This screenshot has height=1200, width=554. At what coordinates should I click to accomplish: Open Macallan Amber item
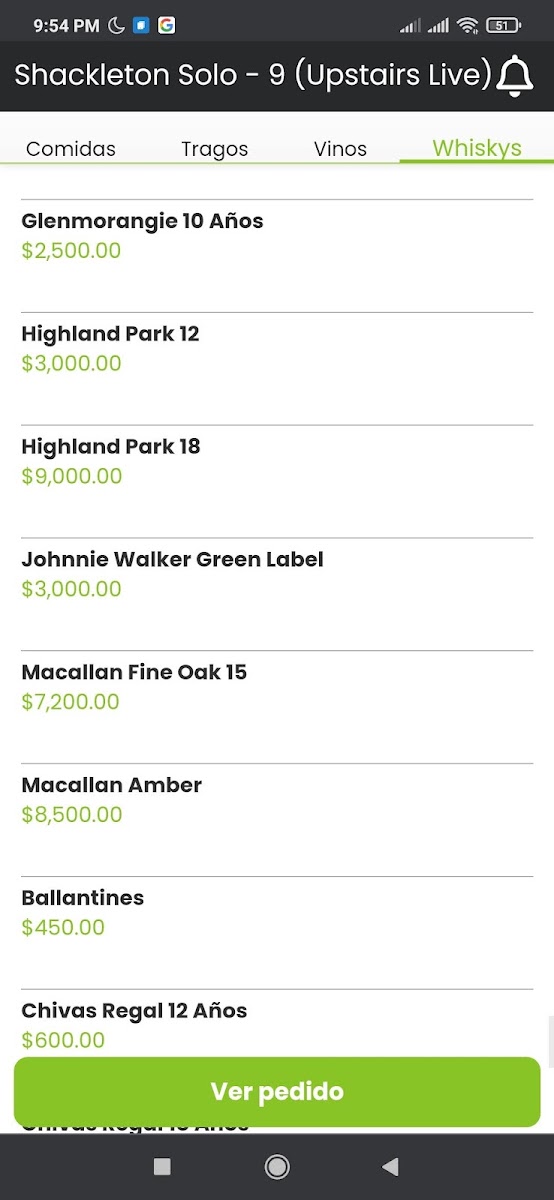coord(277,820)
